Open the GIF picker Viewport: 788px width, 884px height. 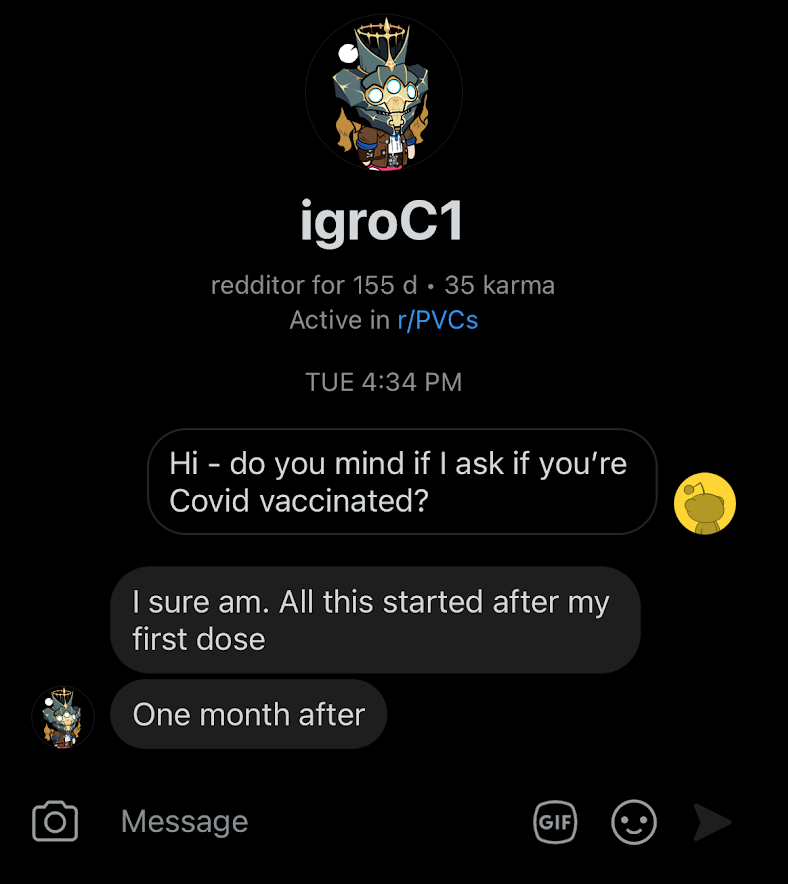tap(555, 822)
